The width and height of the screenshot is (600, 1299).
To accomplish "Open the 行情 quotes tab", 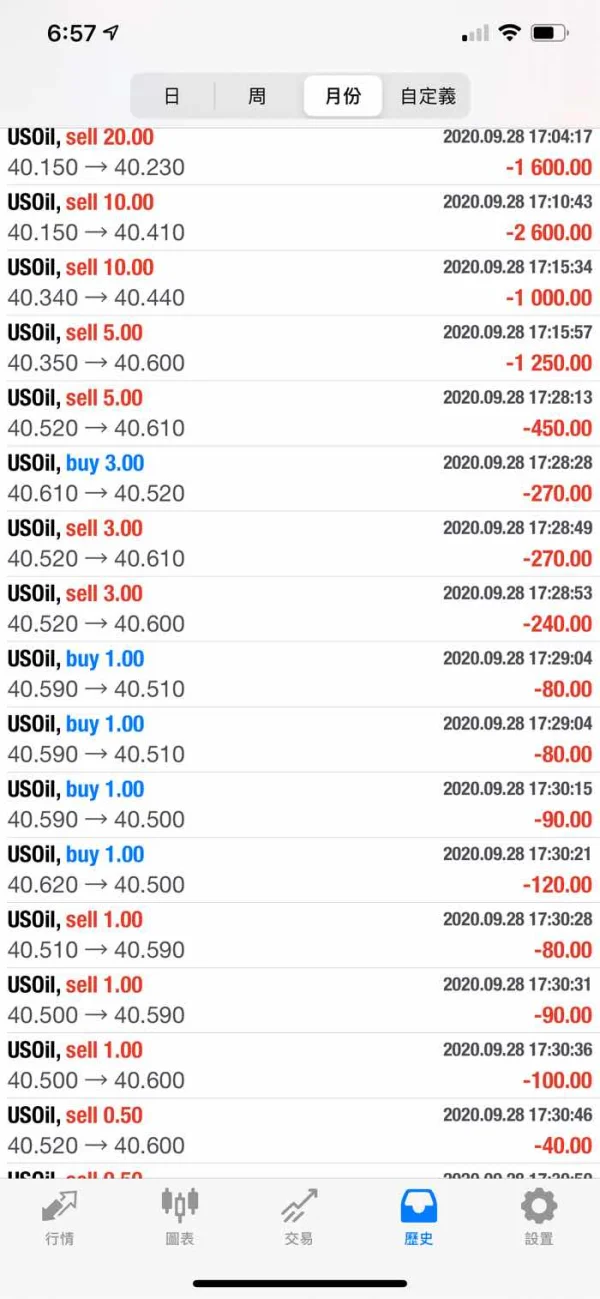I will coord(60,1217).
